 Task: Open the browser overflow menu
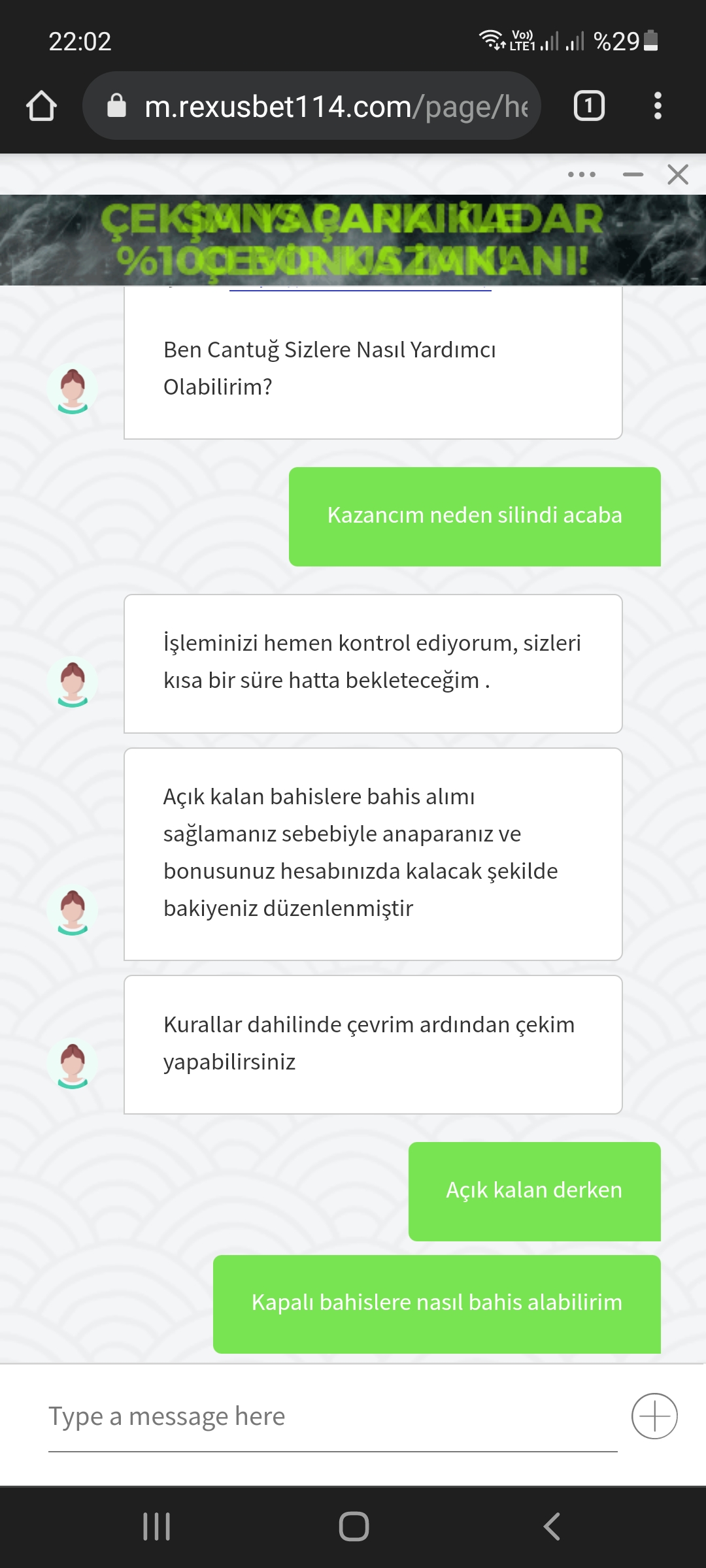click(x=658, y=106)
